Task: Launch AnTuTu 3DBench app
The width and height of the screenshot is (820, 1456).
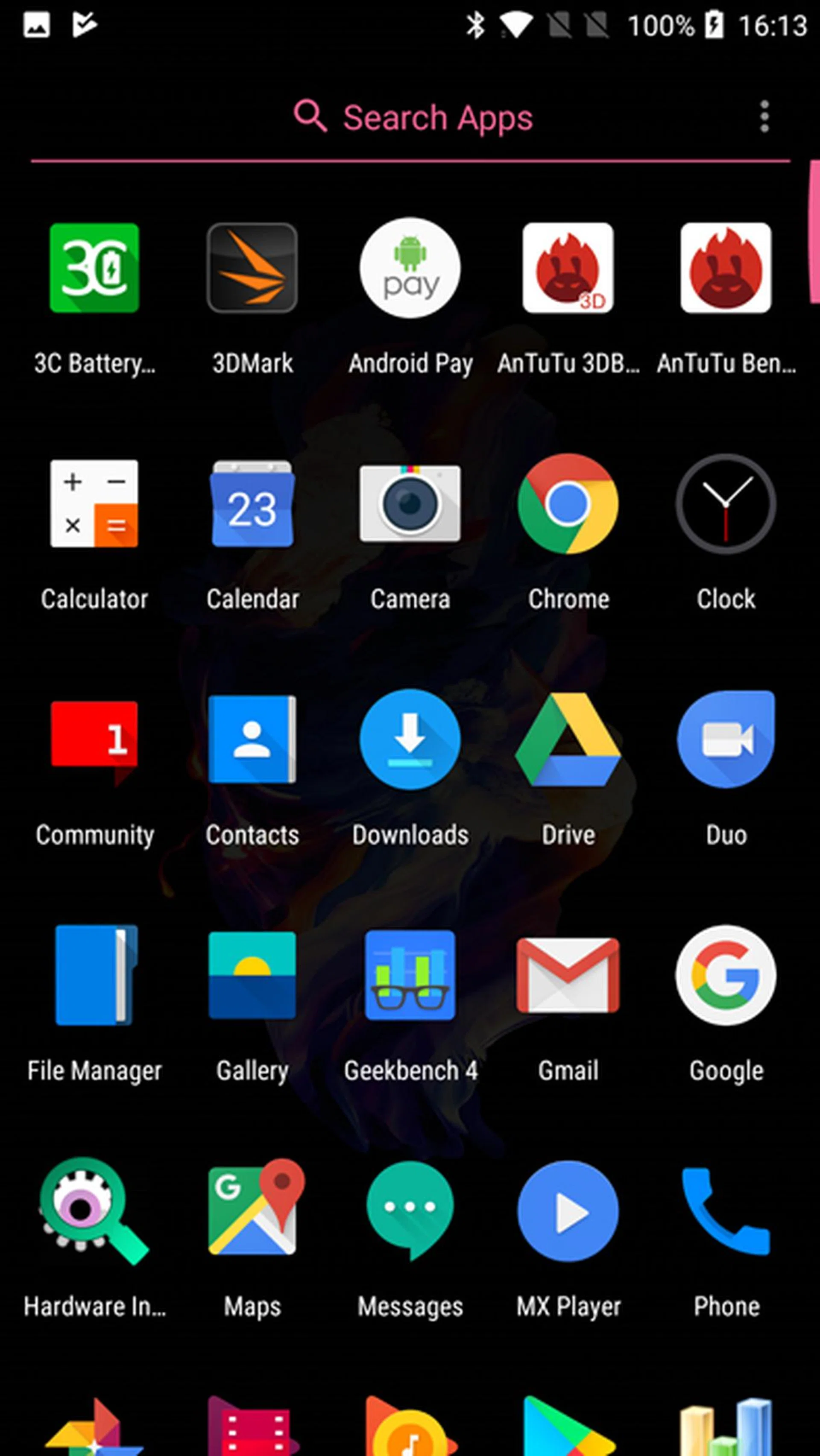Action: 568,268
